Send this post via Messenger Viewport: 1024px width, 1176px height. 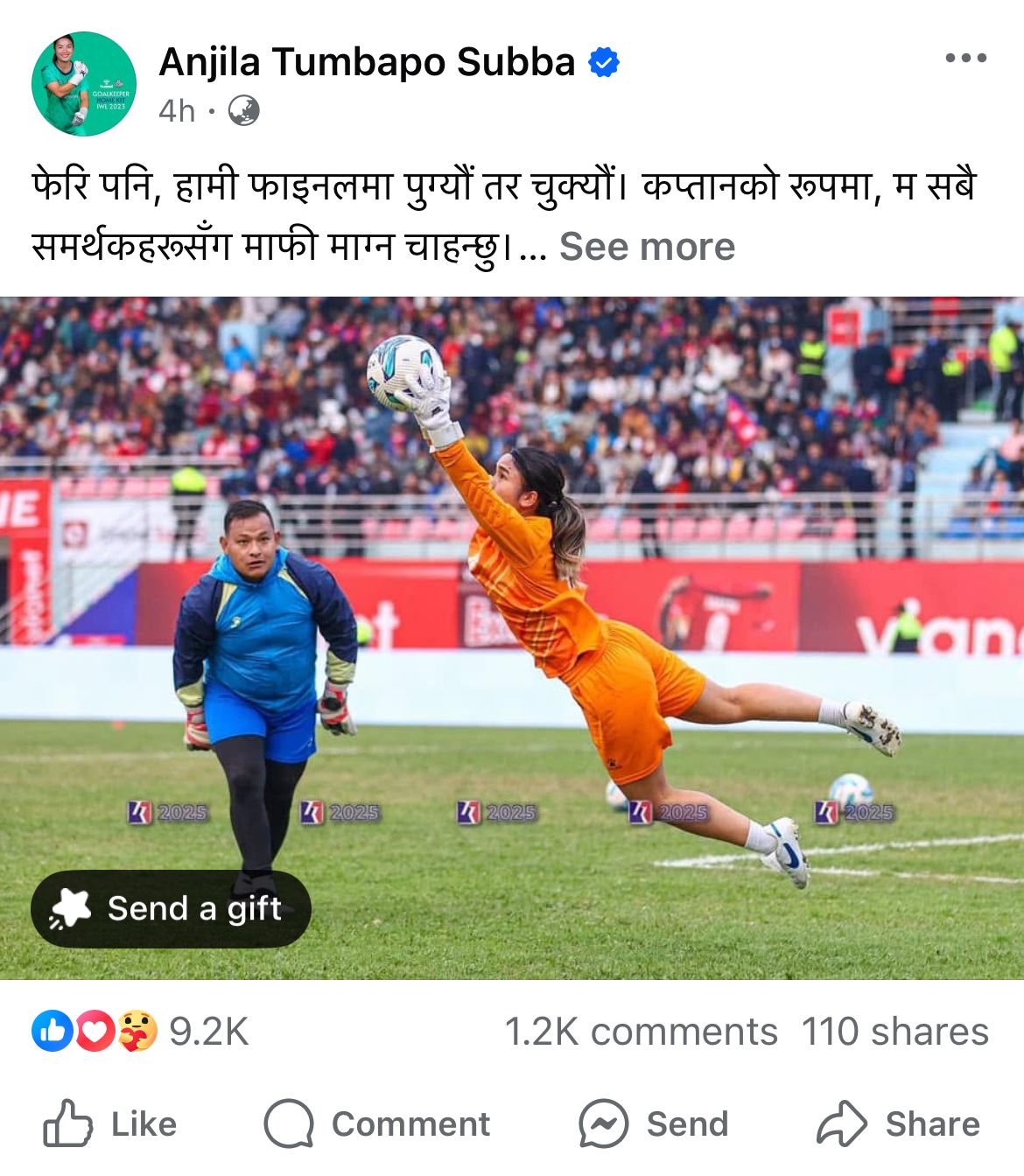coord(654,1124)
